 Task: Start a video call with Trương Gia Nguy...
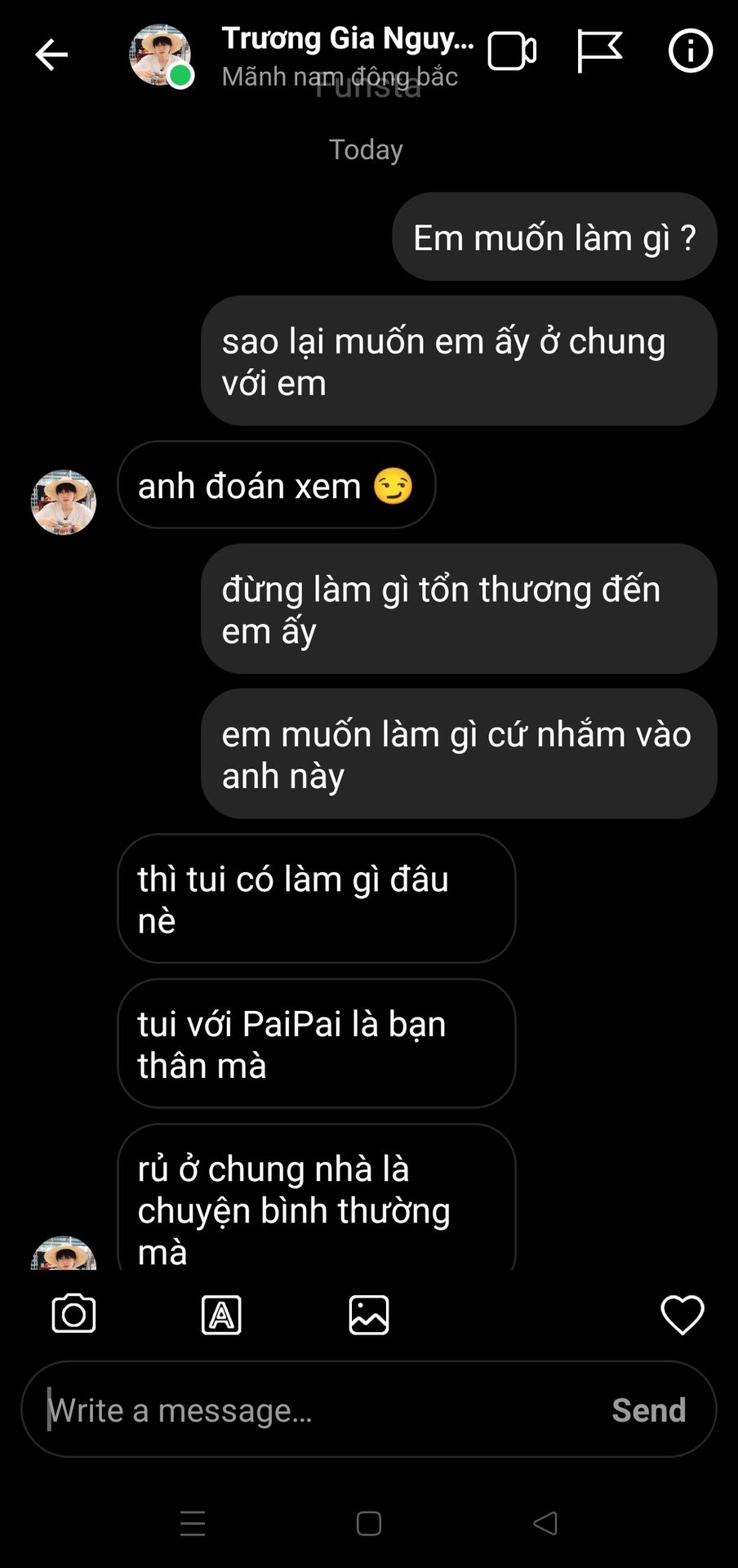[512, 51]
